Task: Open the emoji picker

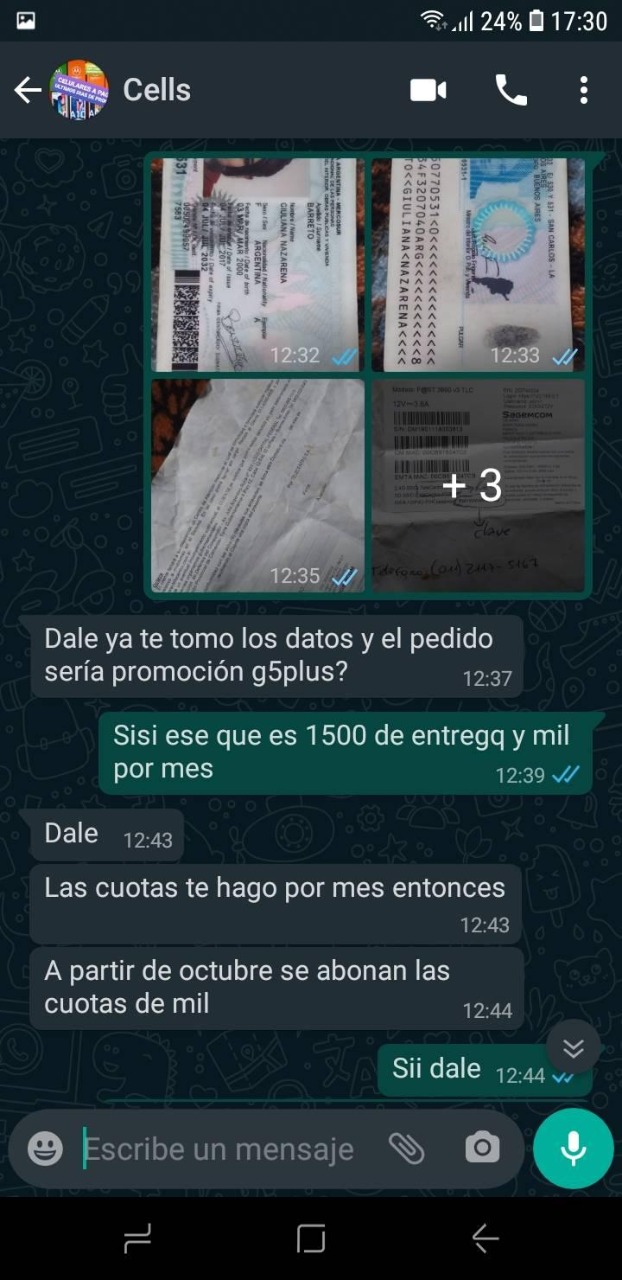Action: (45, 1149)
